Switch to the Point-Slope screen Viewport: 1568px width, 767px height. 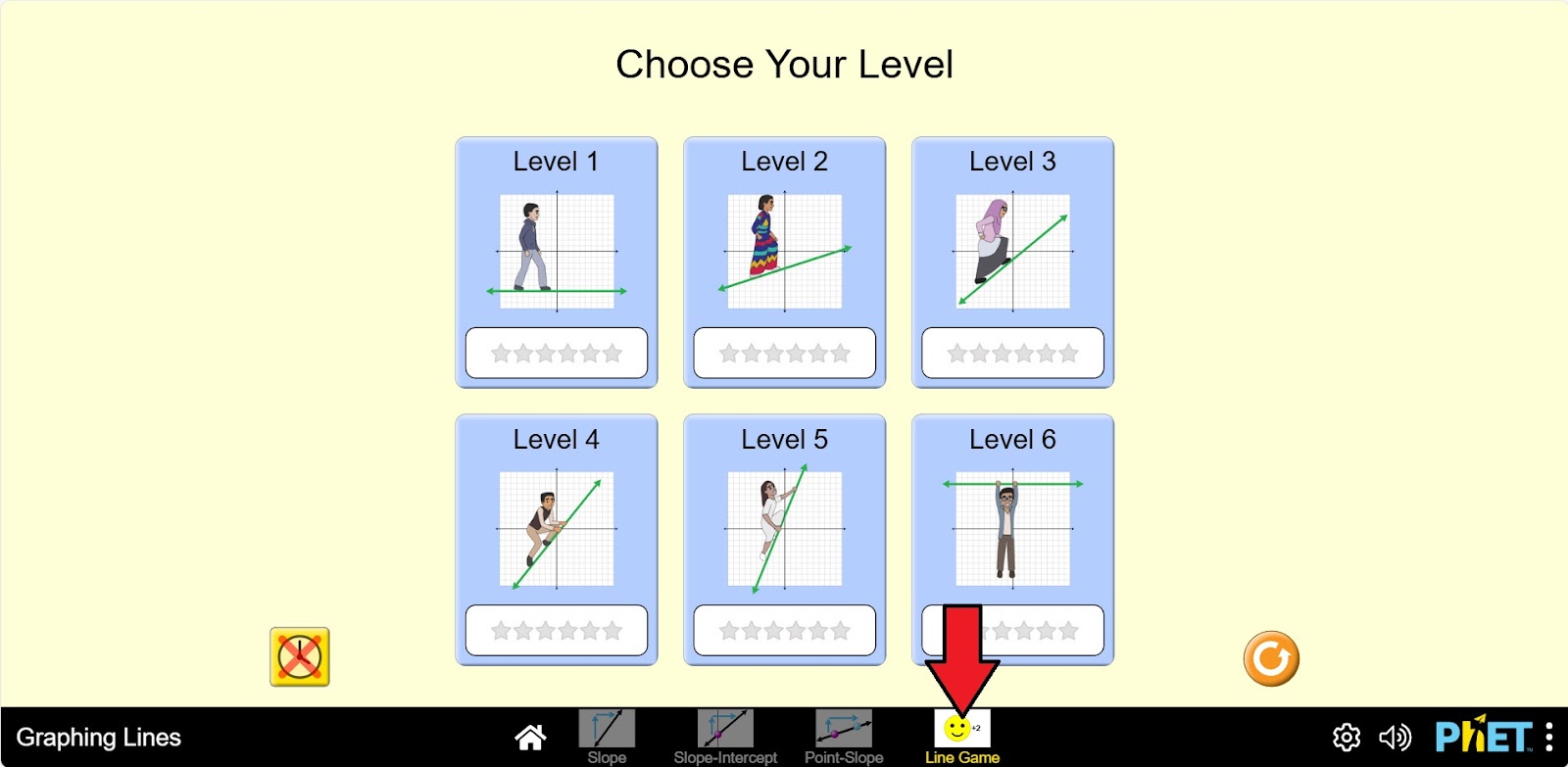pos(844,737)
